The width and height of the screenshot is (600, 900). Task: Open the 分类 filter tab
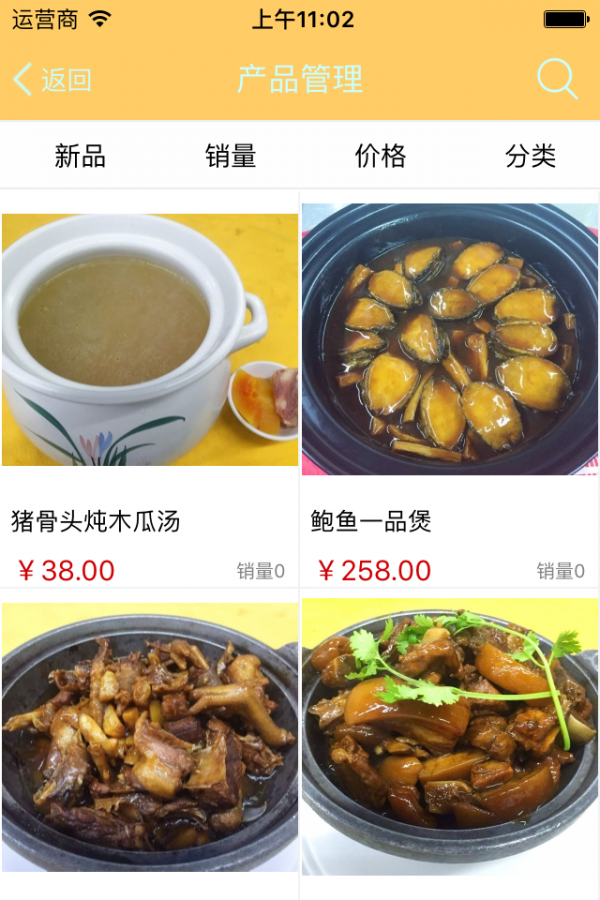[x=530, y=156]
